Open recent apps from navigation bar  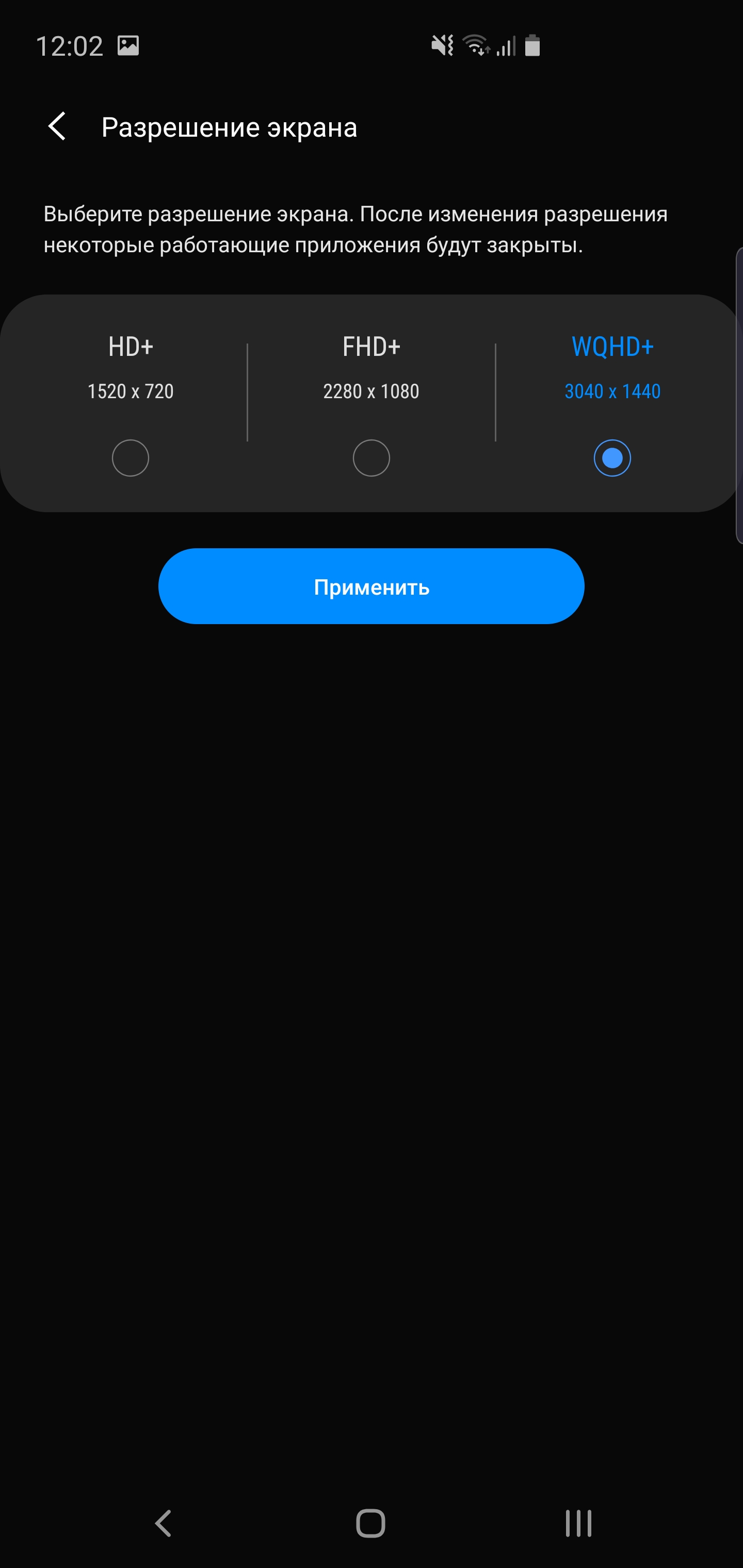578,1524
